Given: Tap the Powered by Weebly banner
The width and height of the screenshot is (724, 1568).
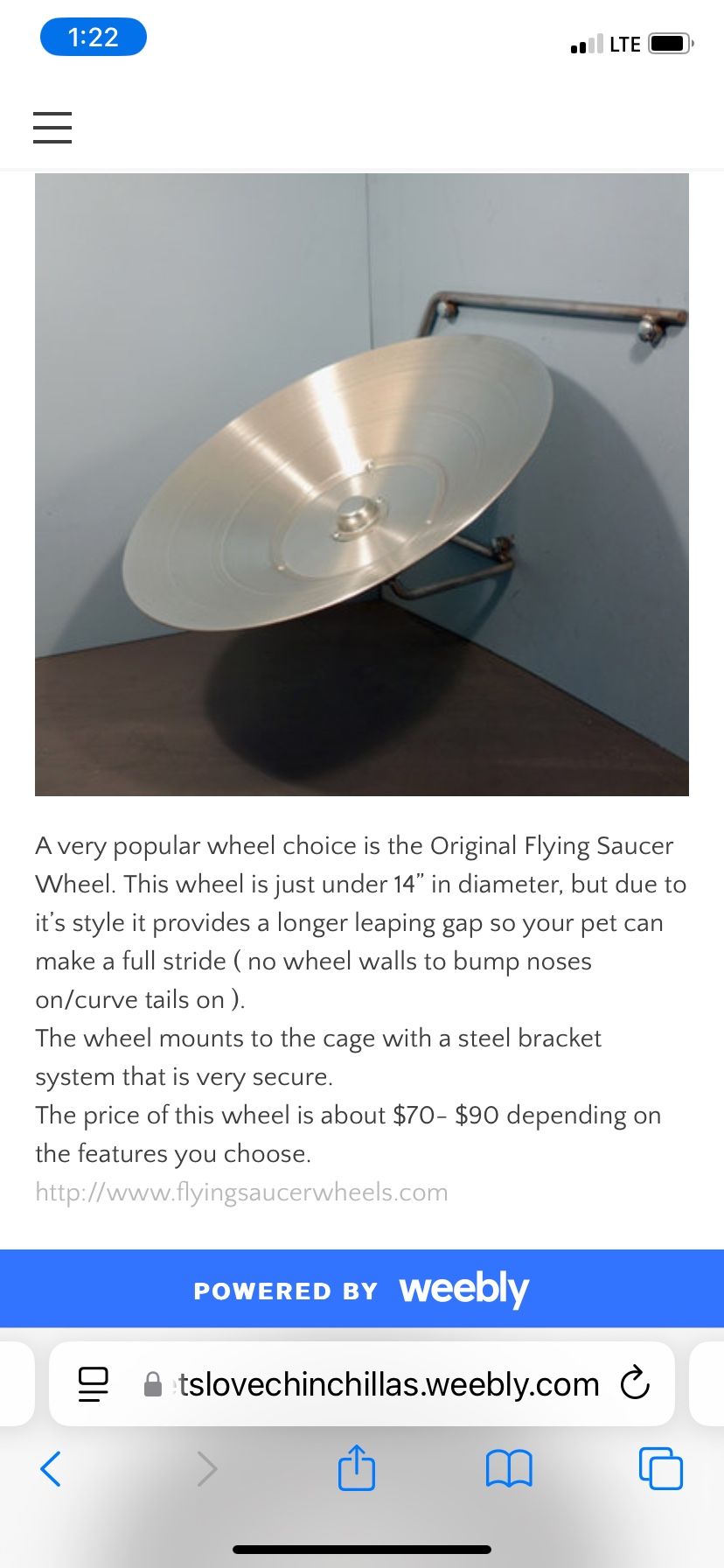Looking at the screenshot, I should coord(362,1289).
